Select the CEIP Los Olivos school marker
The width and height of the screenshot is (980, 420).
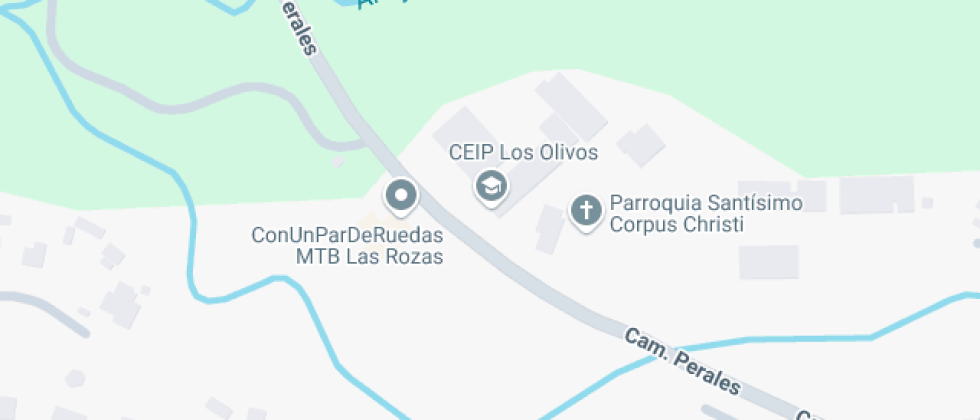pyautogui.click(x=490, y=186)
